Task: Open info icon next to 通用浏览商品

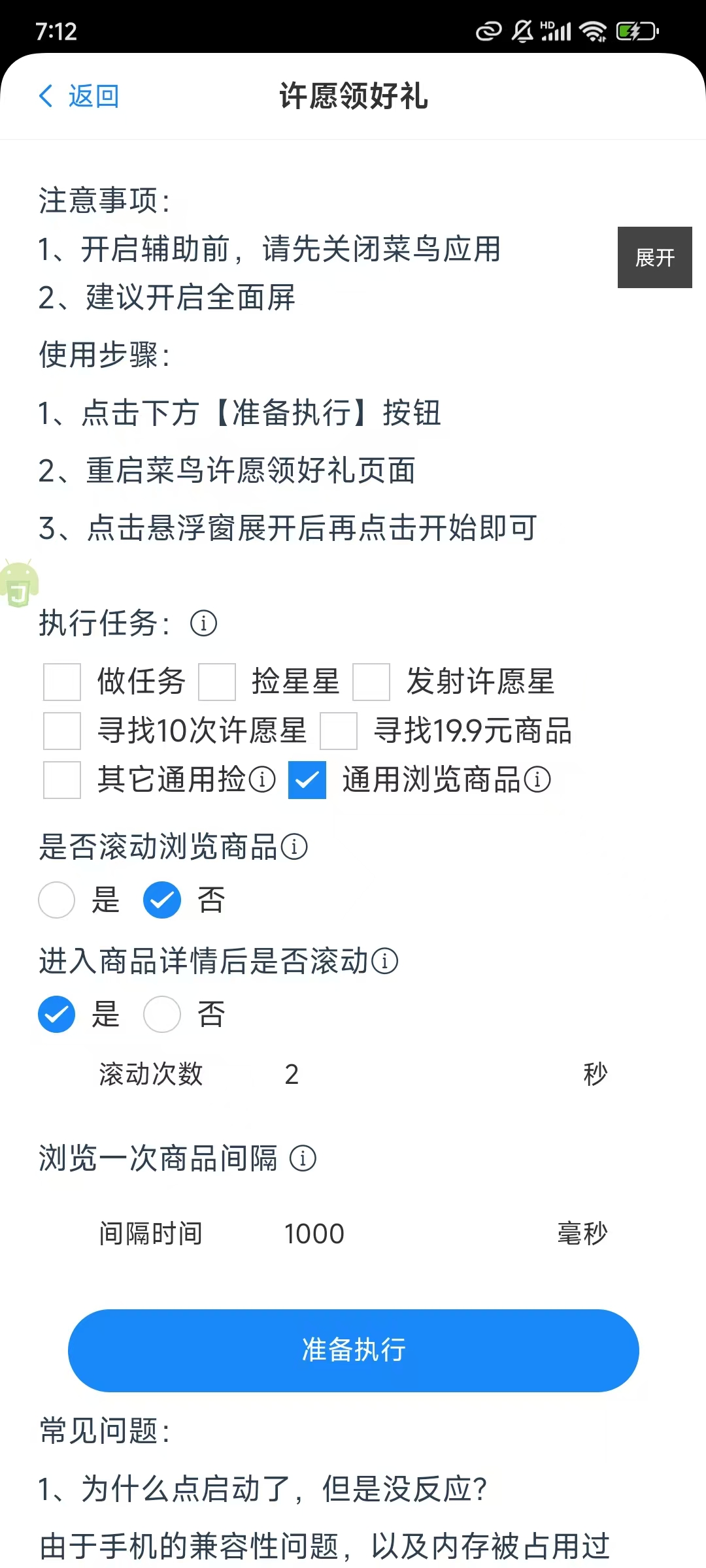Action: pos(538,779)
